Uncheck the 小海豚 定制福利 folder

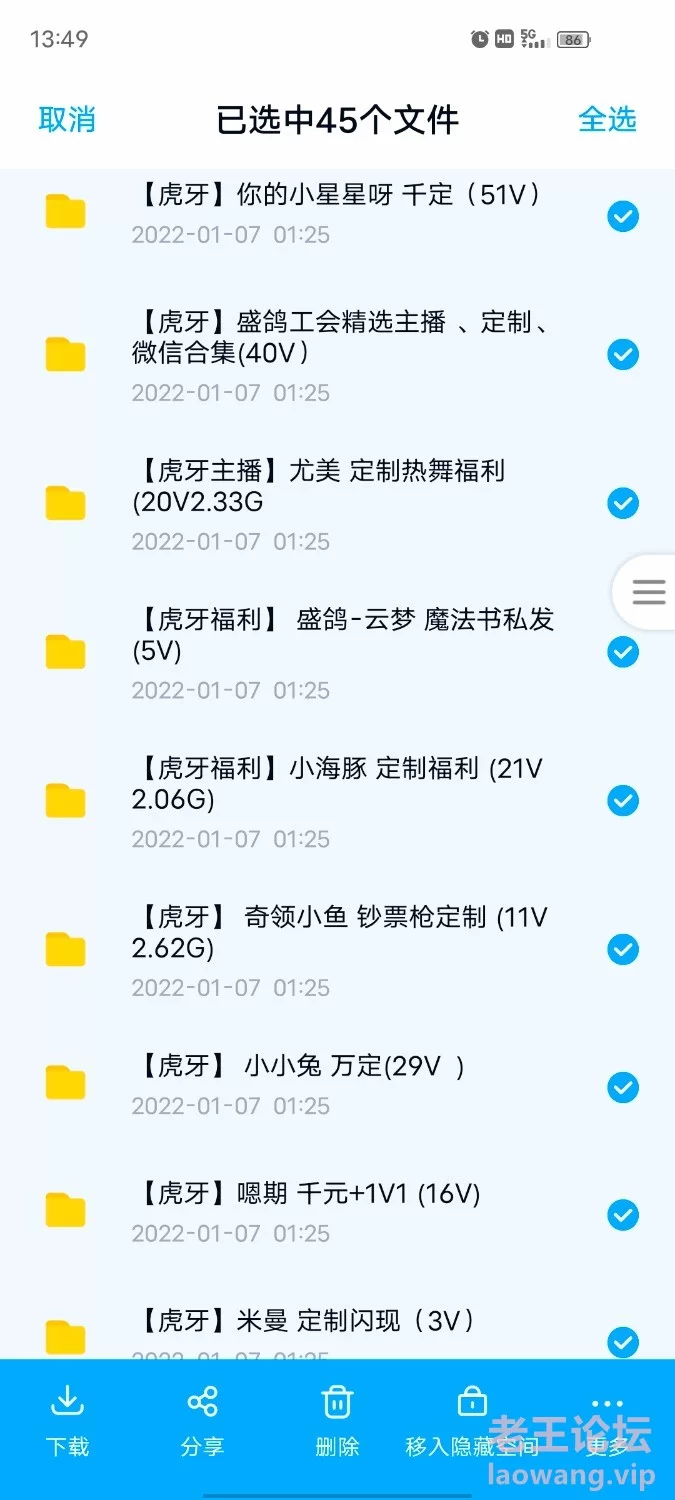pyautogui.click(x=623, y=800)
